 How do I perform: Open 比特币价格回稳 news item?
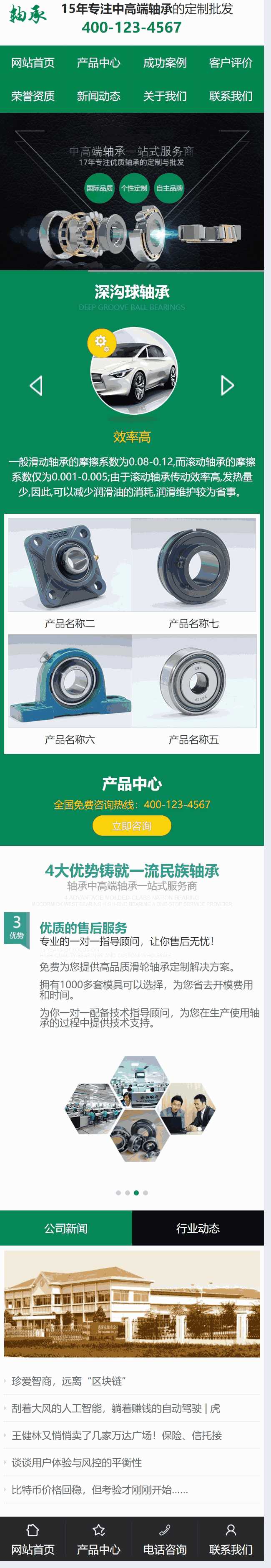(100, 1489)
